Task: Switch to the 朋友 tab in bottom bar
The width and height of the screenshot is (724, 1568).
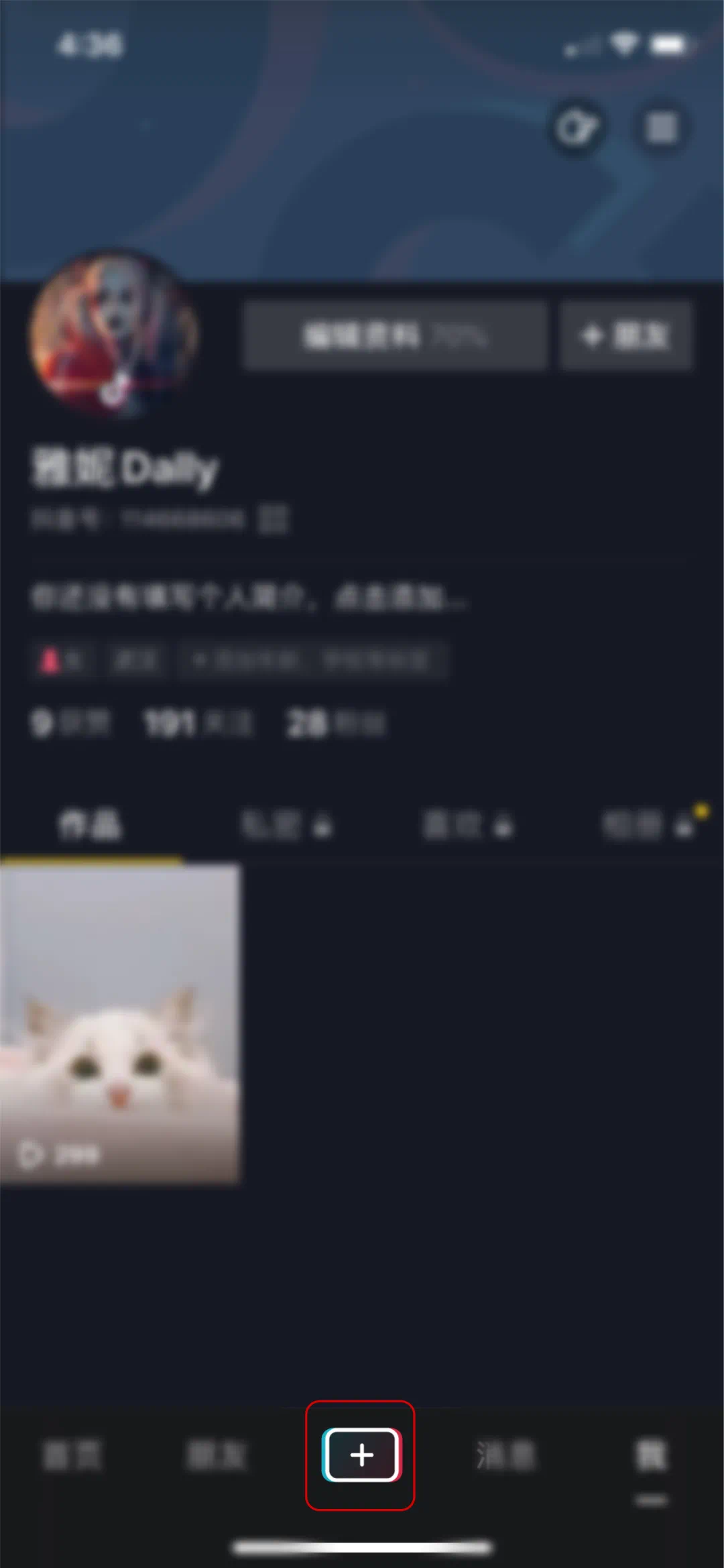Action: pyautogui.click(x=217, y=1456)
